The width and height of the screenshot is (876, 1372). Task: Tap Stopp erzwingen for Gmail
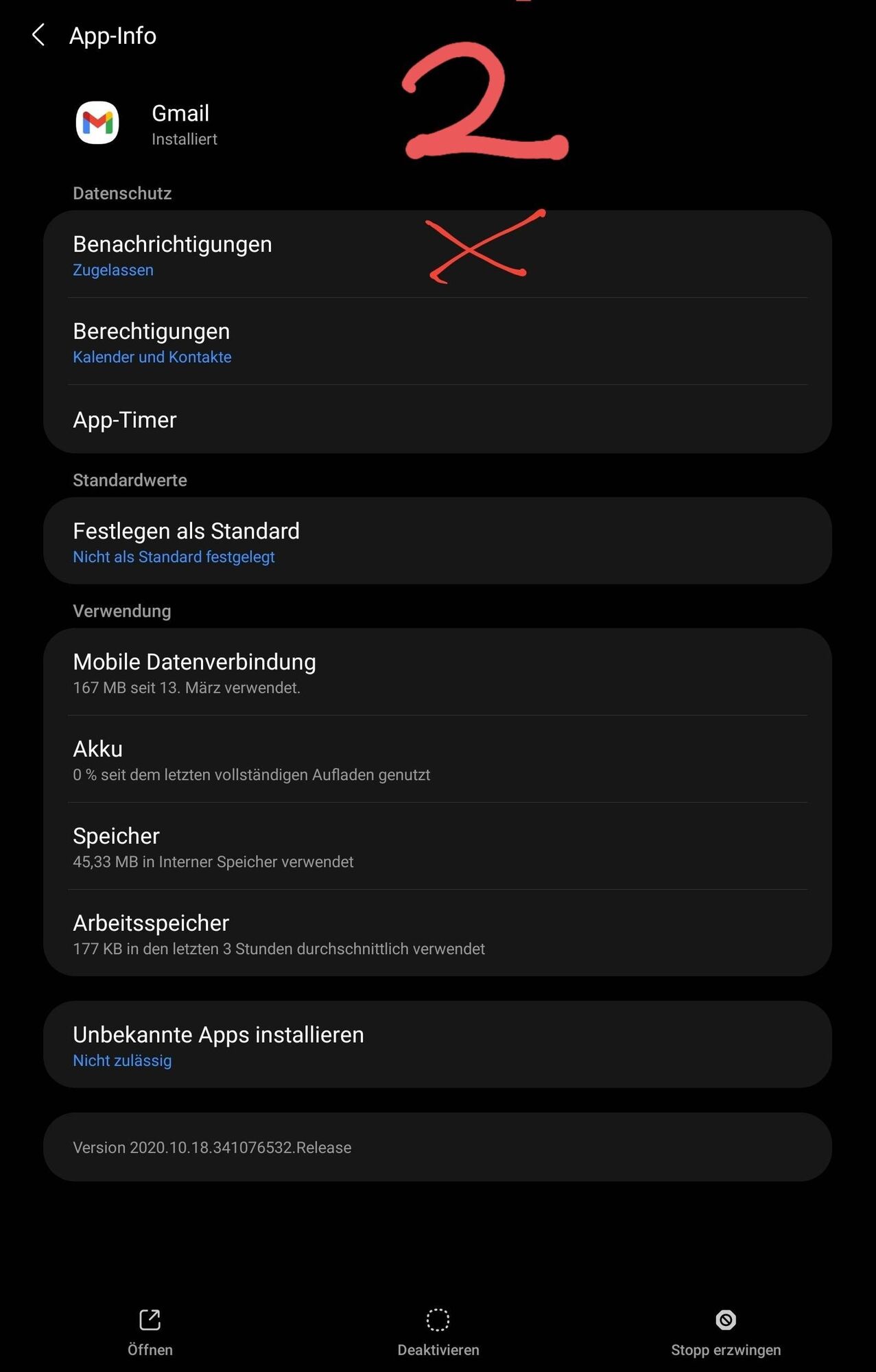(x=725, y=1332)
